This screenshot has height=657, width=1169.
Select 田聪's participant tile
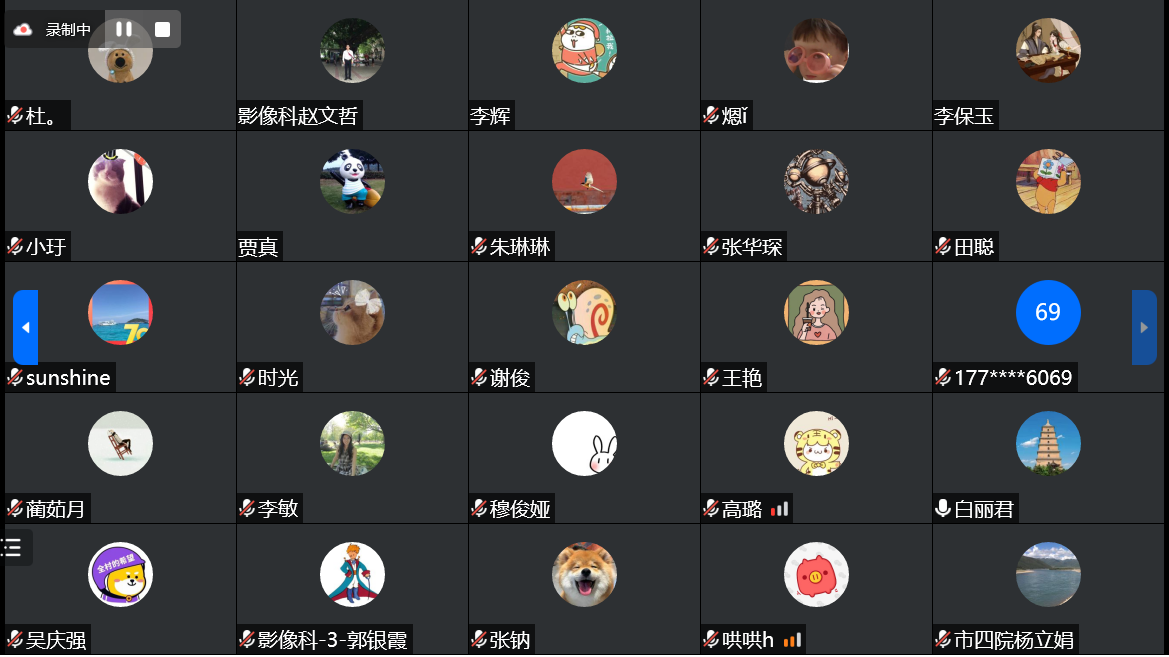point(1048,196)
